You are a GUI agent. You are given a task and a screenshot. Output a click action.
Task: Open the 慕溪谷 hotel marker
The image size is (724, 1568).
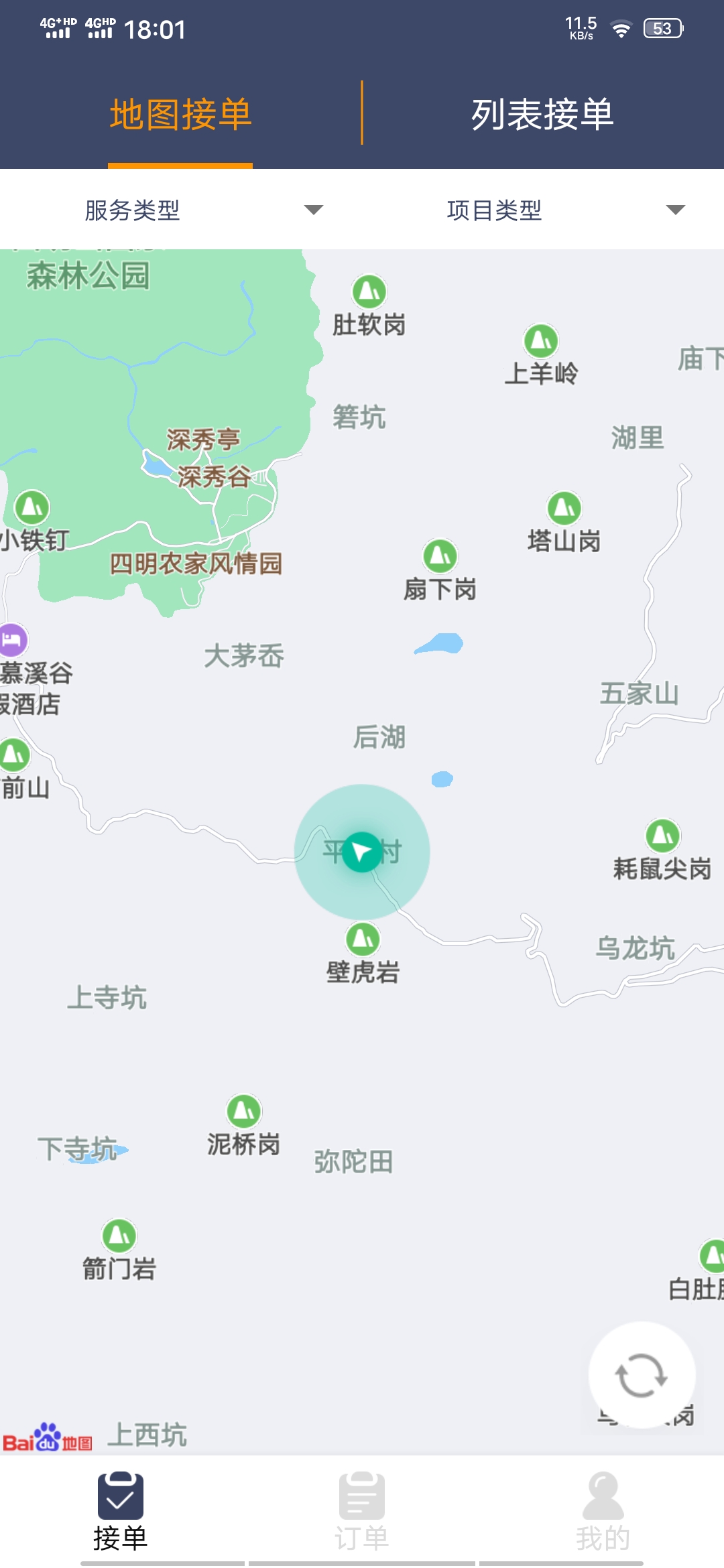point(11,640)
